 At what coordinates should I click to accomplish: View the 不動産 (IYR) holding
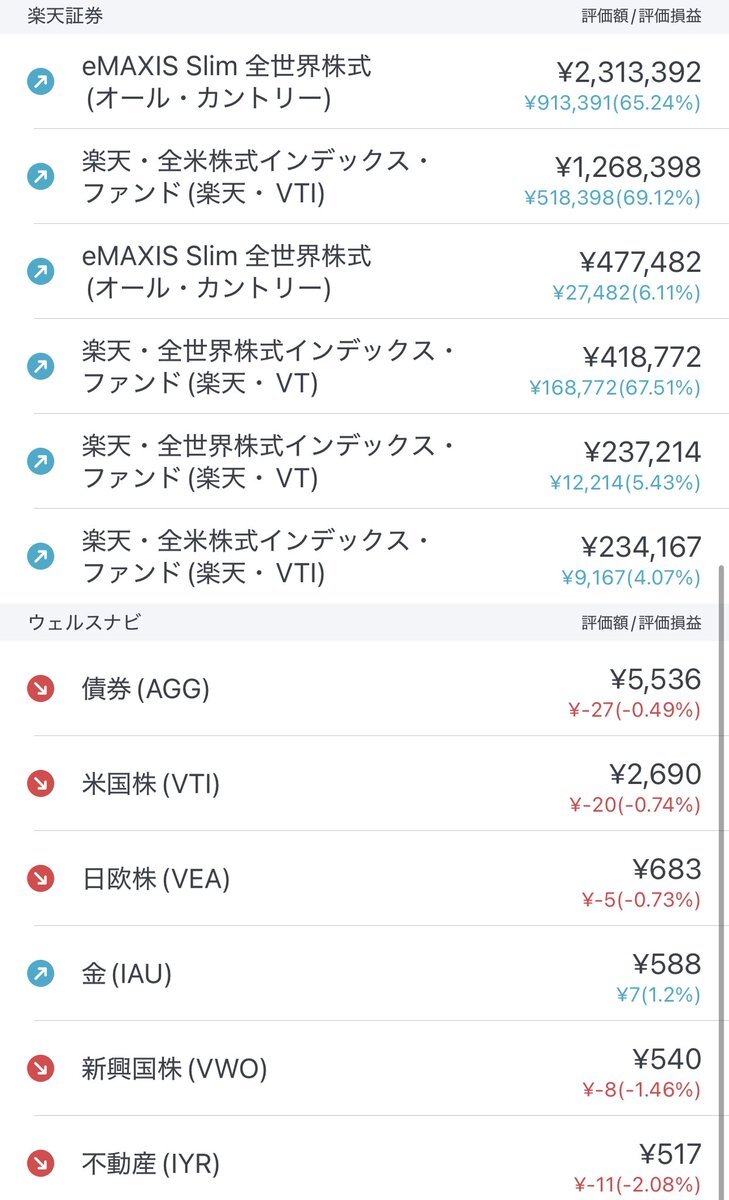(364, 1159)
